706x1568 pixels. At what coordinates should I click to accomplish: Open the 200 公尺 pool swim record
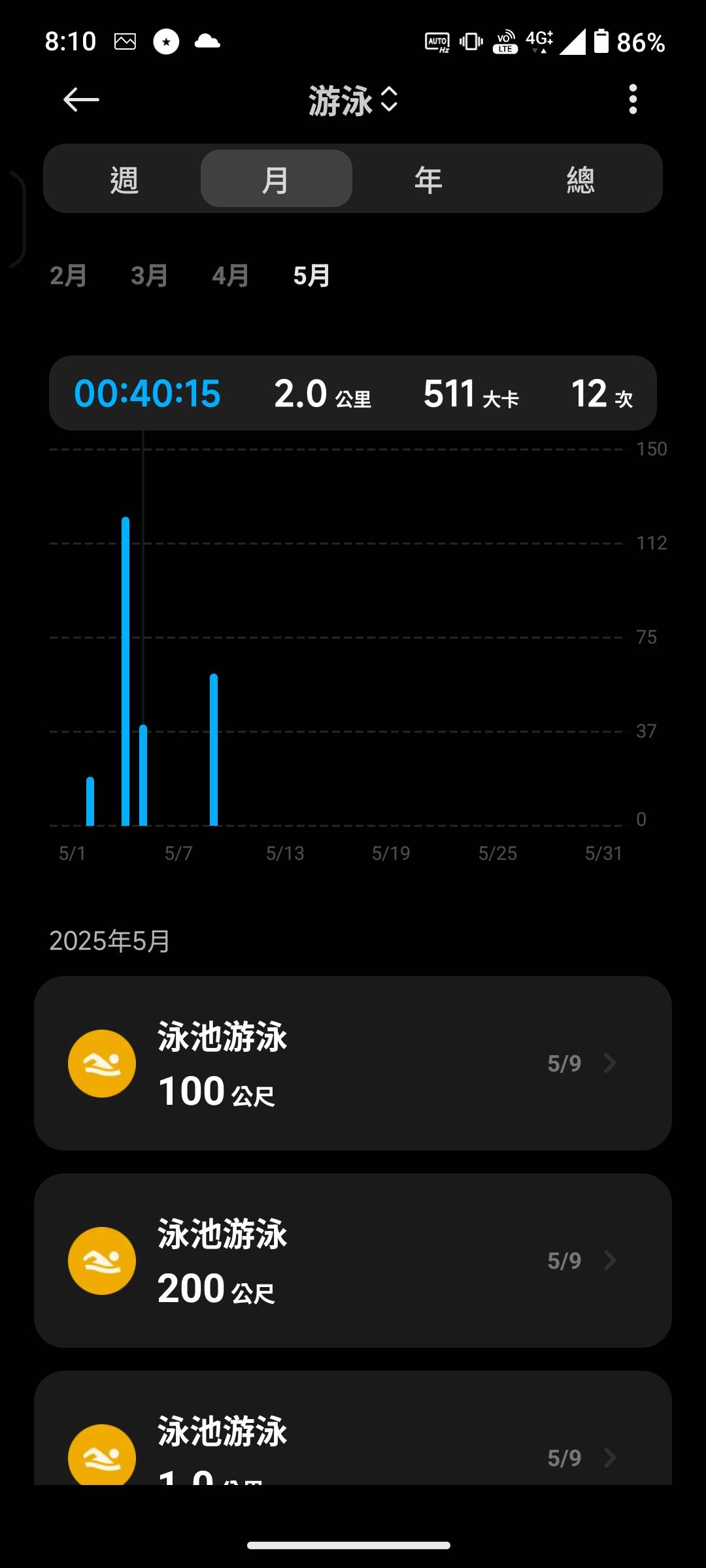coord(353,1260)
